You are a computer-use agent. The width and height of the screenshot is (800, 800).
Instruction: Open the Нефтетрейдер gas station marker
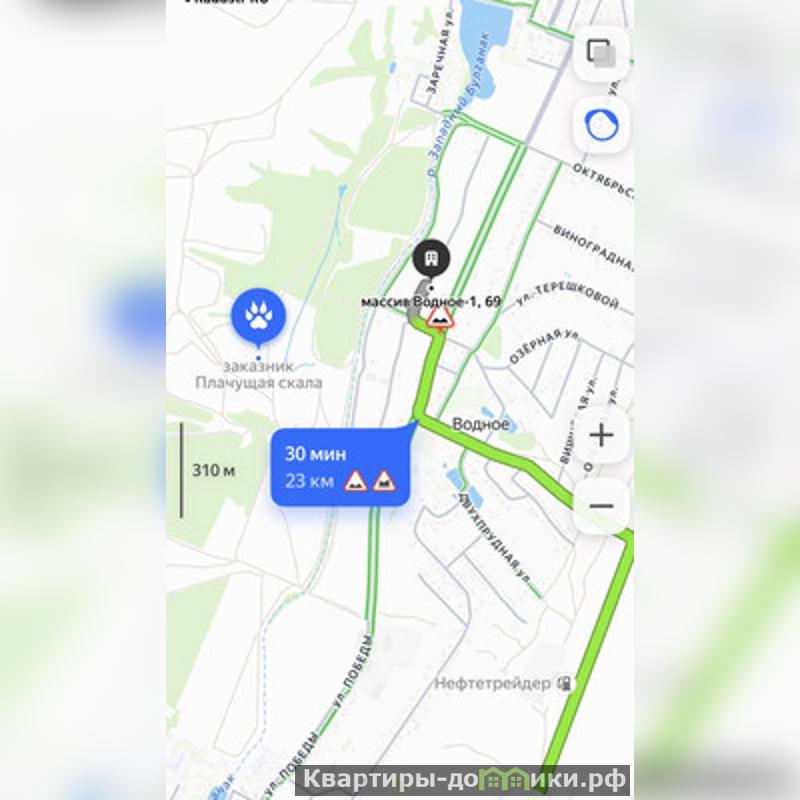566,683
